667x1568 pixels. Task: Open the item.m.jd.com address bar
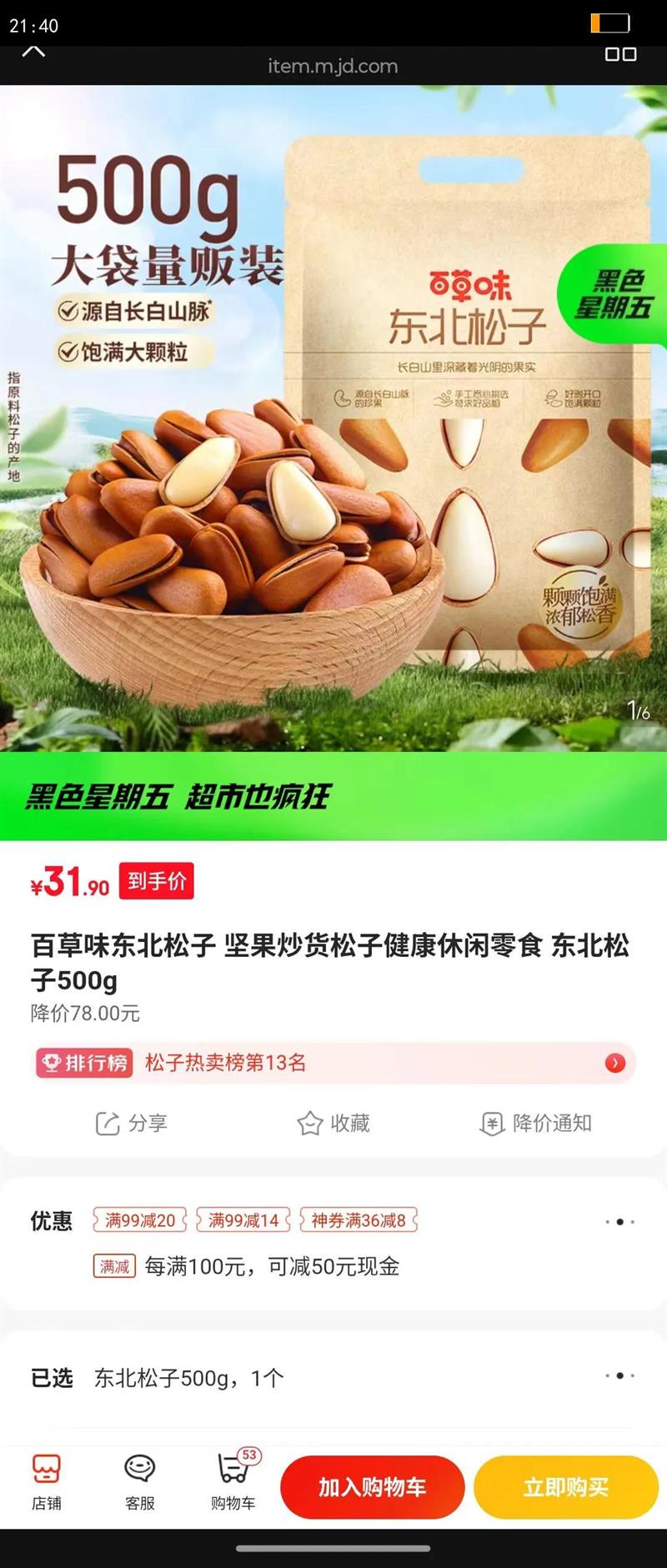[333, 65]
